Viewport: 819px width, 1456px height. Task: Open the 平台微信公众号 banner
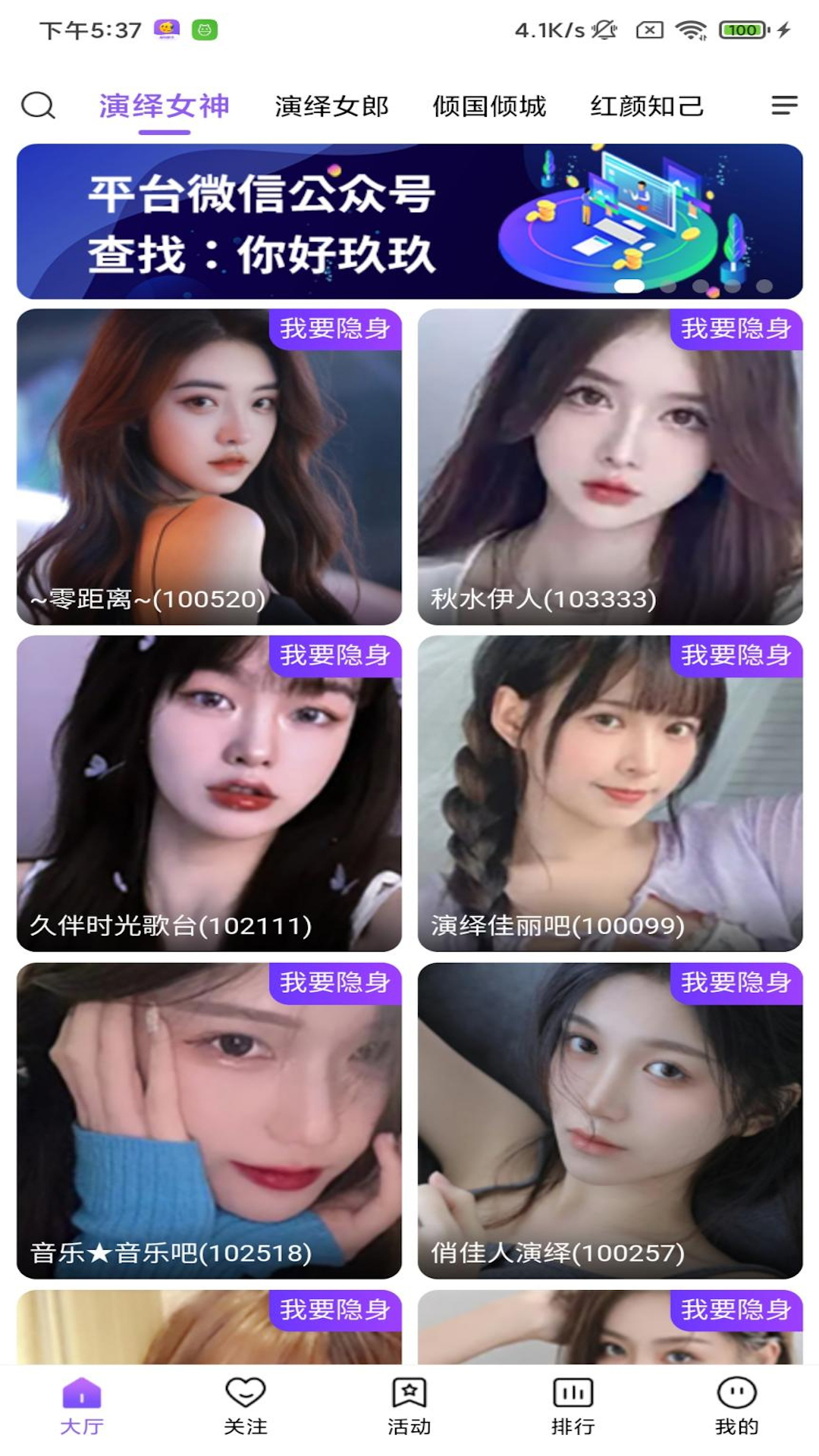click(409, 221)
